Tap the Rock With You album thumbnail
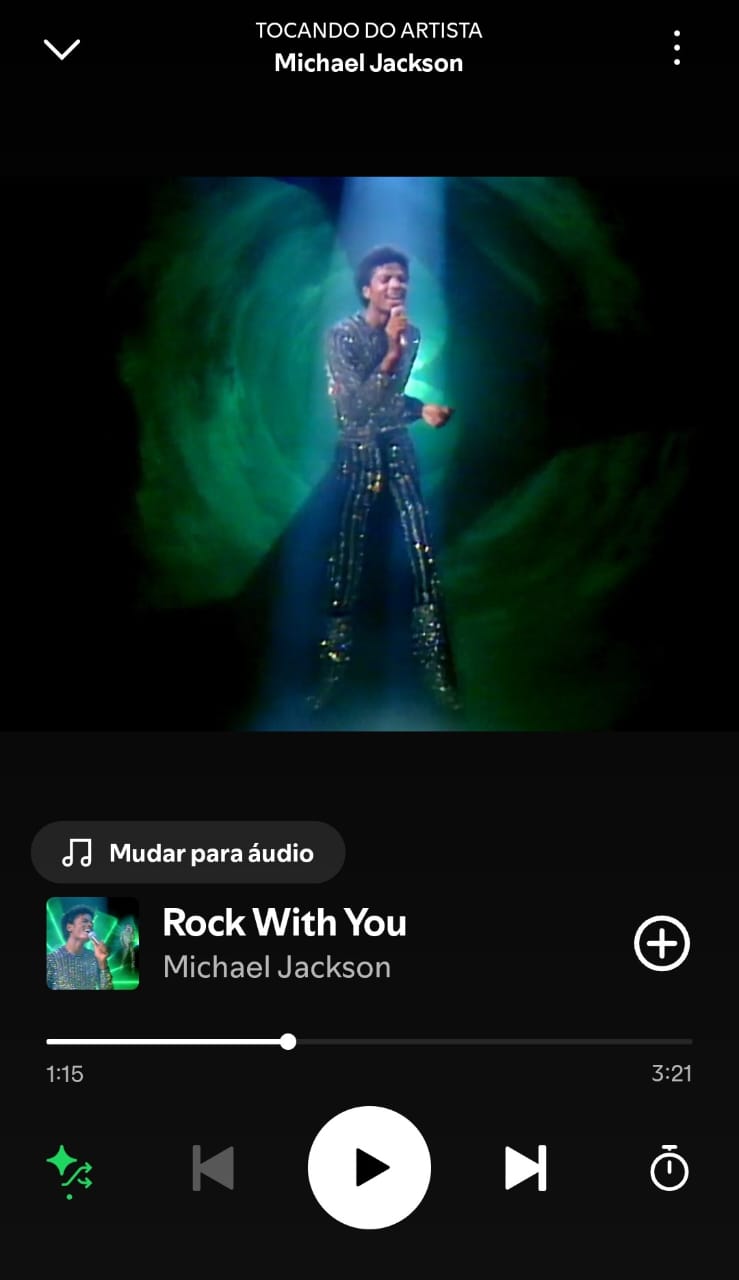Screen dimensions: 739x1280 tap(91, 942)
